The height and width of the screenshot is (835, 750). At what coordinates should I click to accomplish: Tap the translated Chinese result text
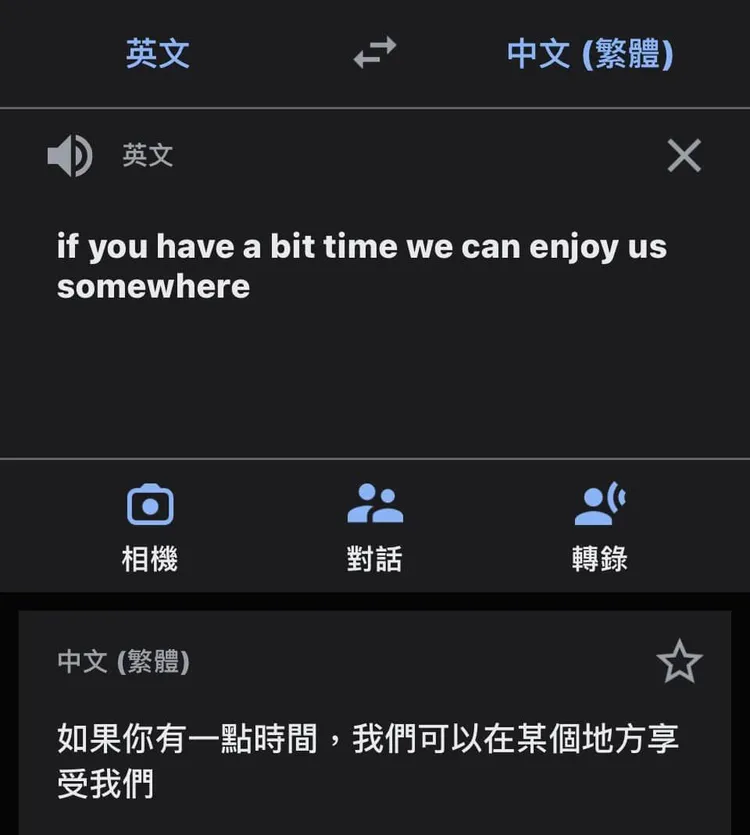[x=370, y=762]
